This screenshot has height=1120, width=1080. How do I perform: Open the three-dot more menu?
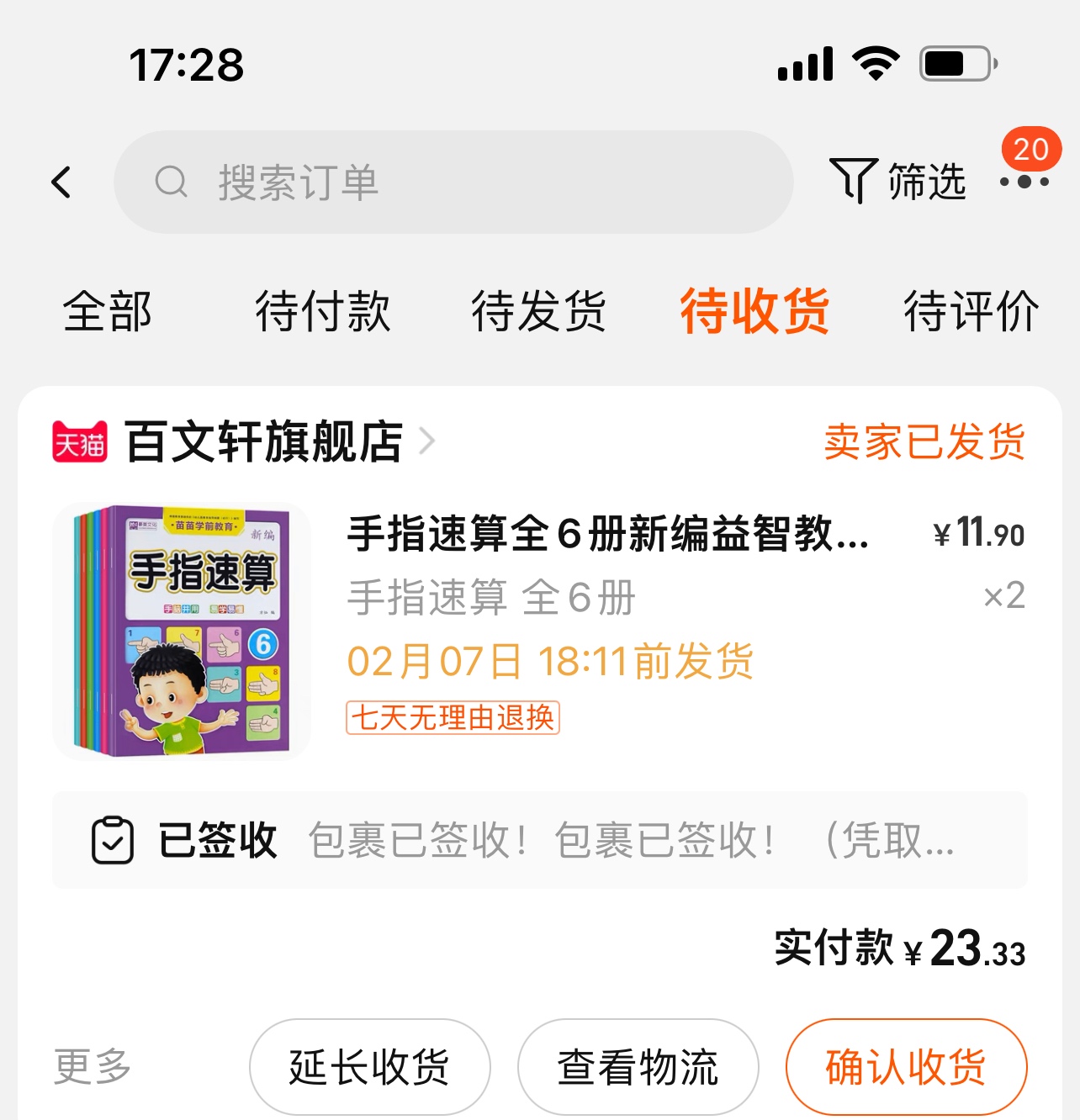coord(1024,182)
